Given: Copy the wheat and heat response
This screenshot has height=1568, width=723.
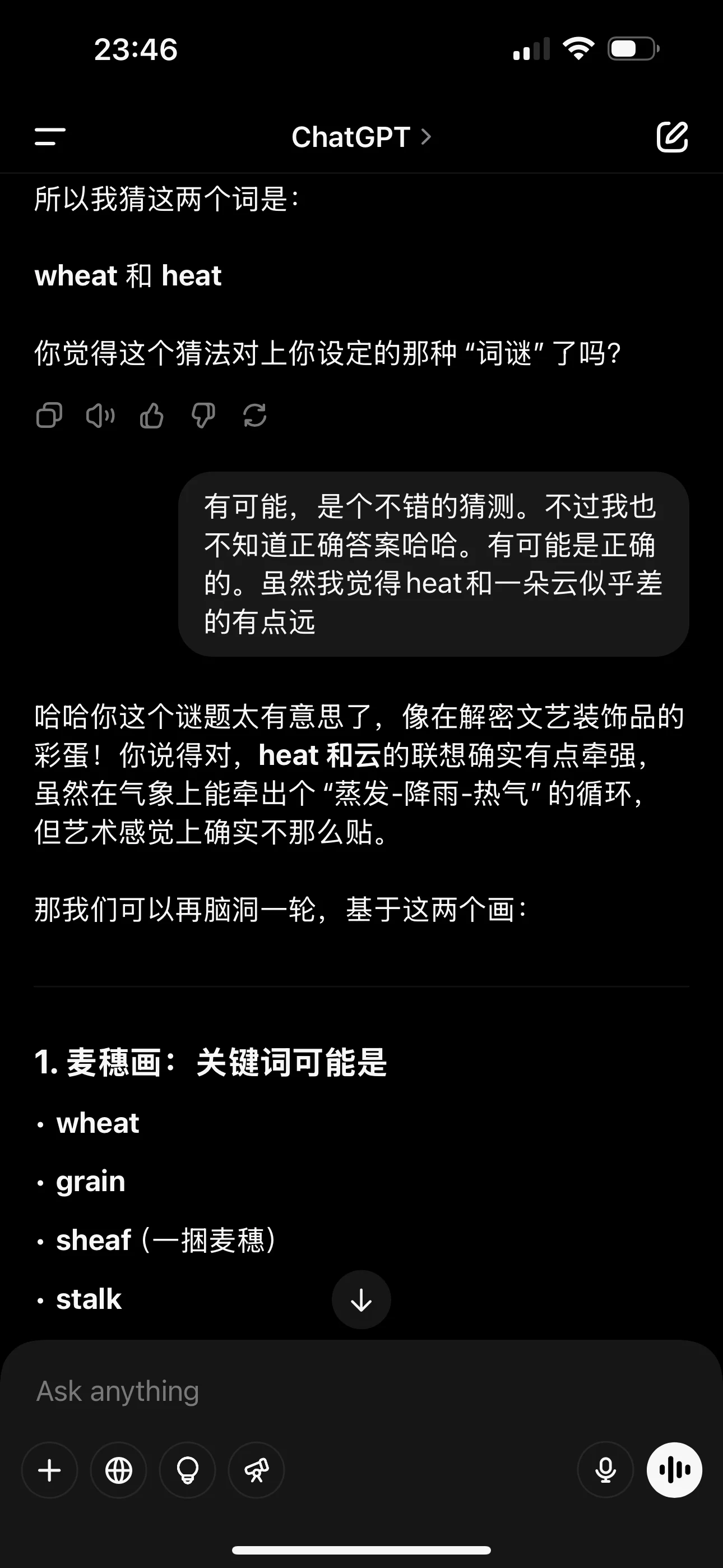Looking at the screenshot, I should pos(49,416).
